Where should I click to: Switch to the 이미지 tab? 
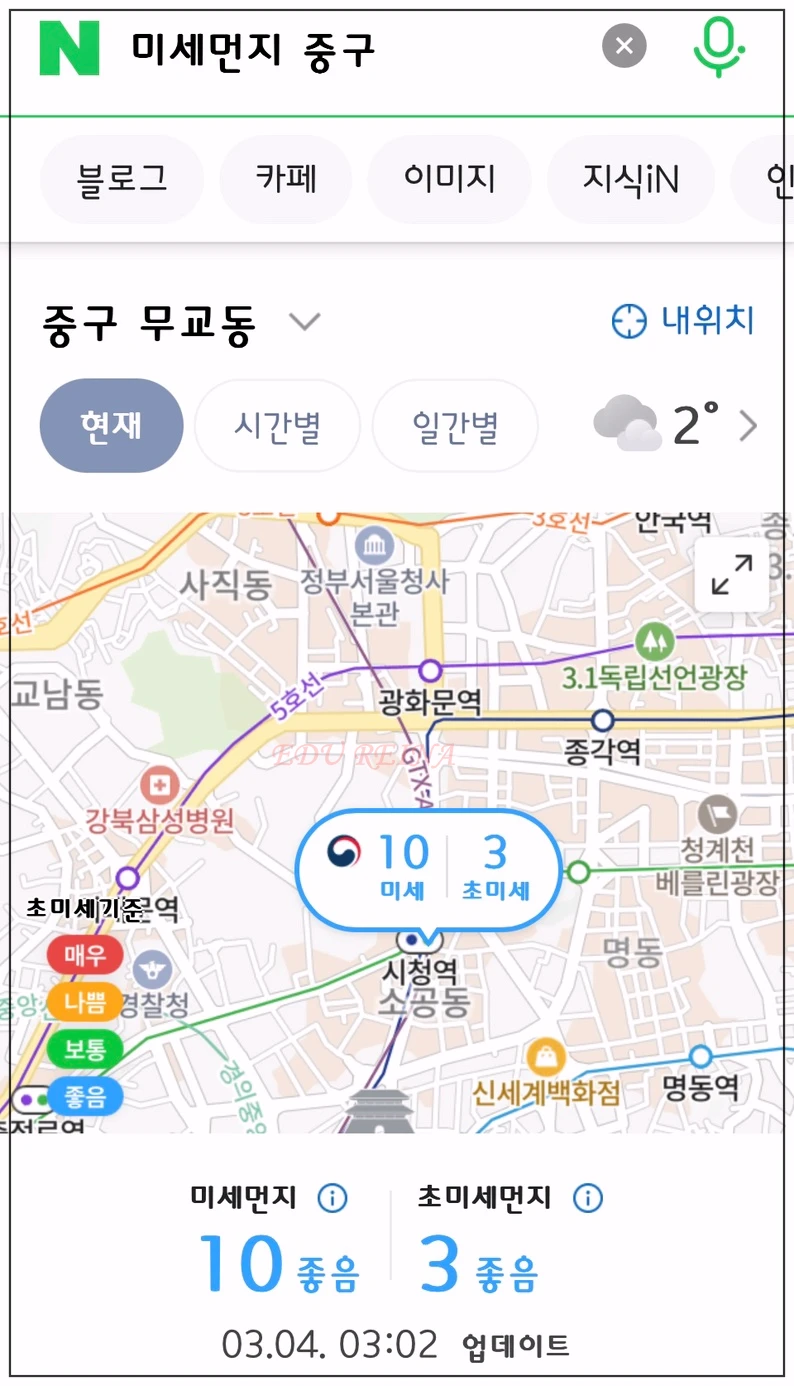click(x=449, y=178)
